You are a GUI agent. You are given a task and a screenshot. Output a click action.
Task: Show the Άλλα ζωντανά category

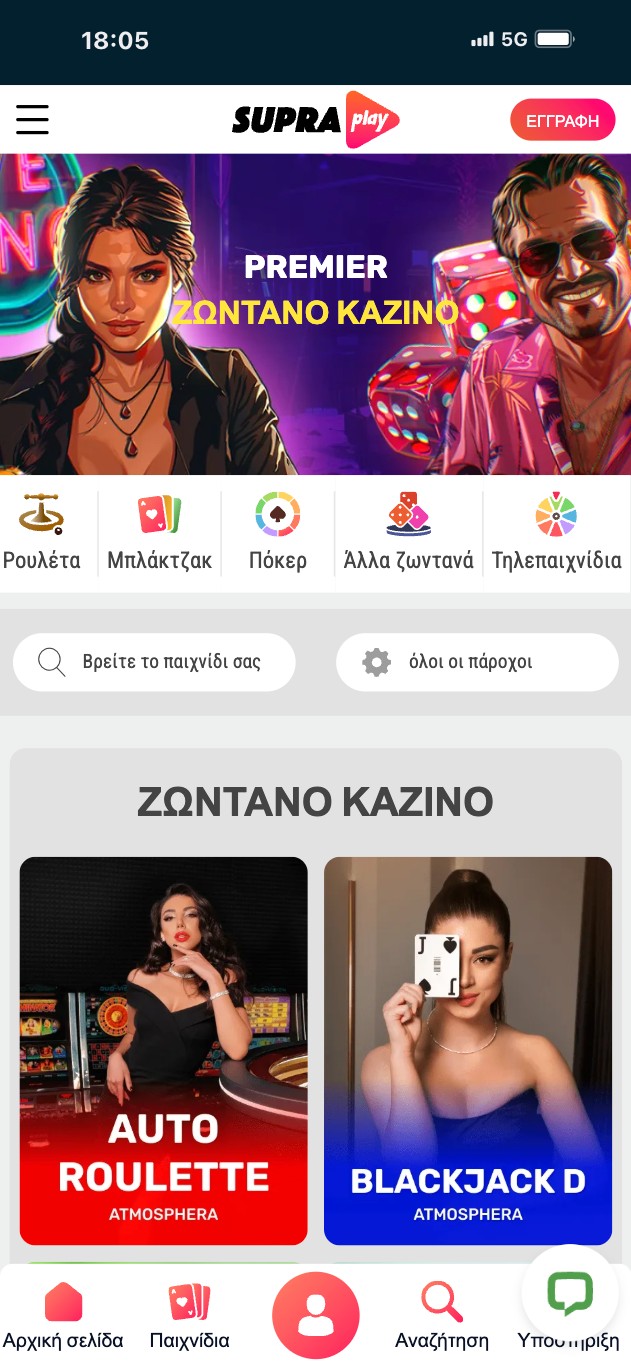tap(408, 532)
